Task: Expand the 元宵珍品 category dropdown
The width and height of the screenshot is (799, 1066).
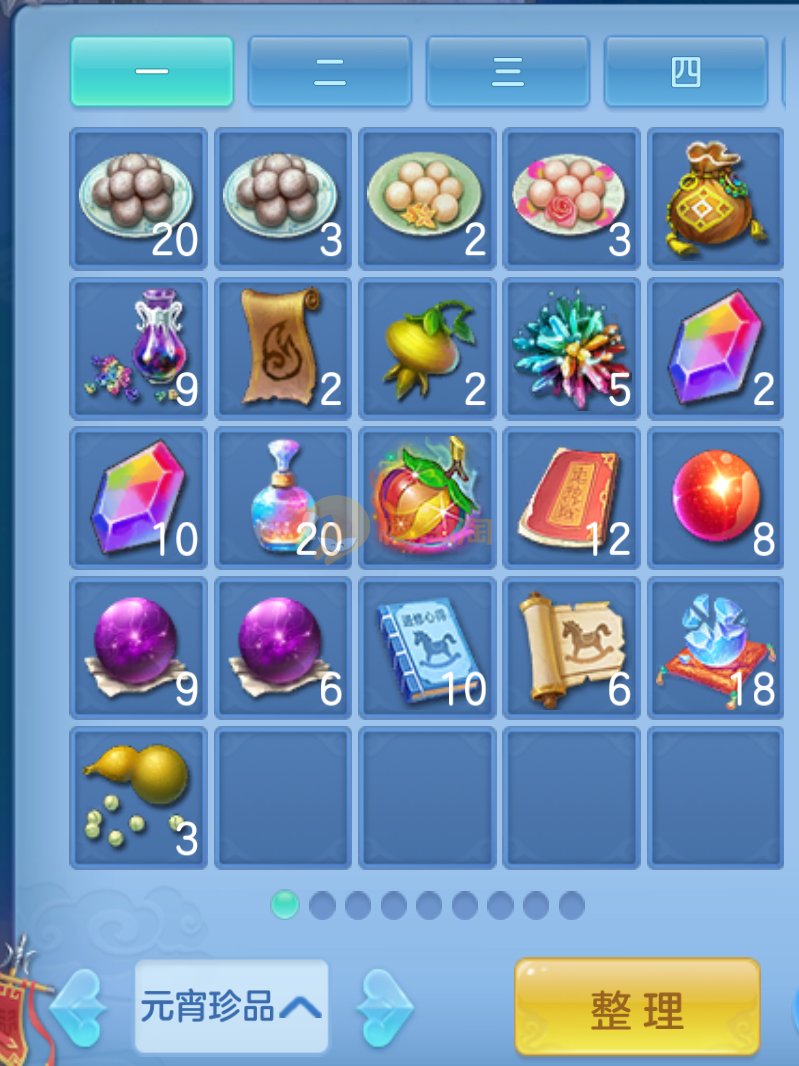Action: click(x=231, y=1006)
